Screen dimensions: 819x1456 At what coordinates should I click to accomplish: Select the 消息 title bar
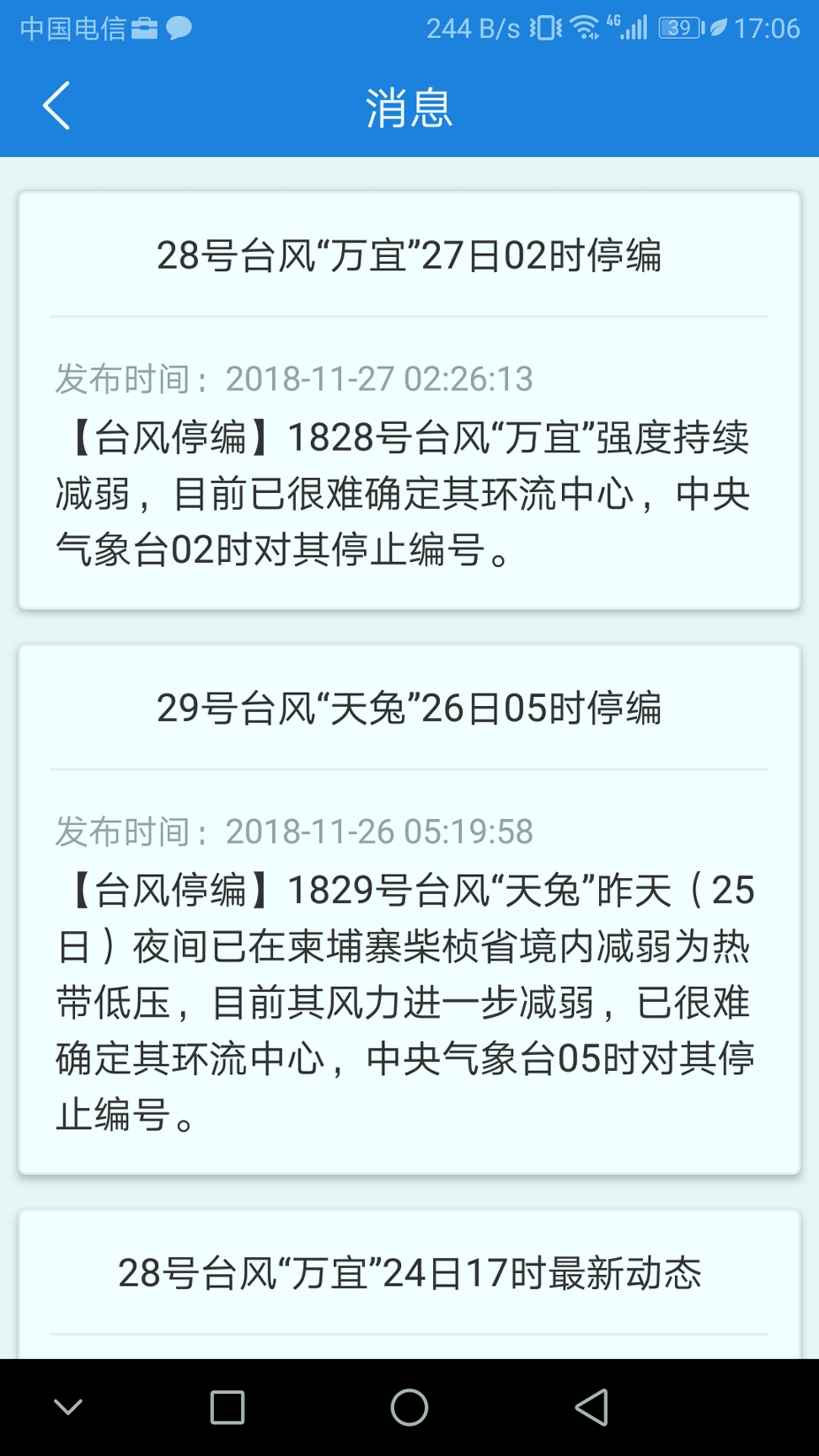(x=409, y=108)
